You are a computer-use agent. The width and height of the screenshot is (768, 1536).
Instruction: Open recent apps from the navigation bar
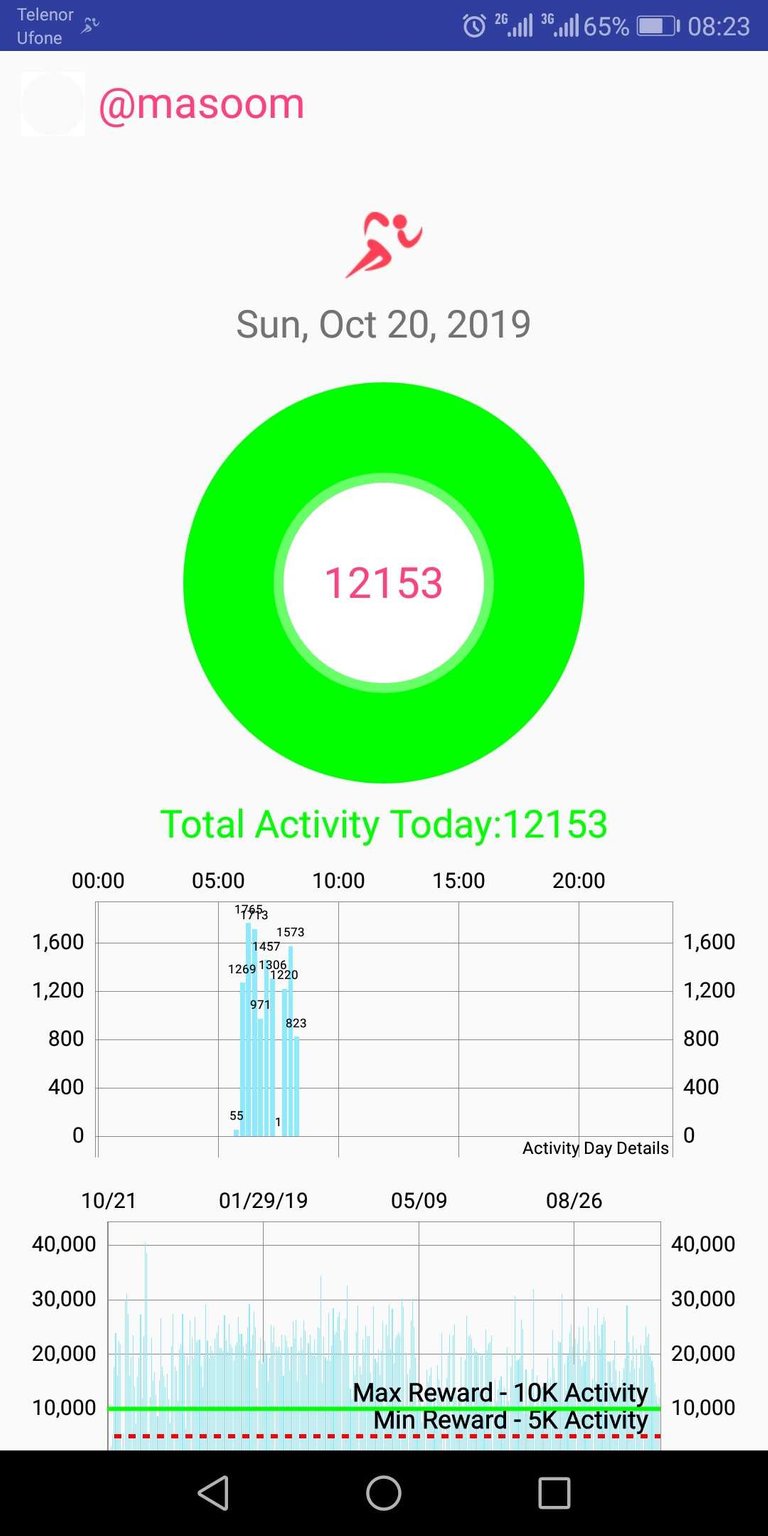pos(554,1492)
